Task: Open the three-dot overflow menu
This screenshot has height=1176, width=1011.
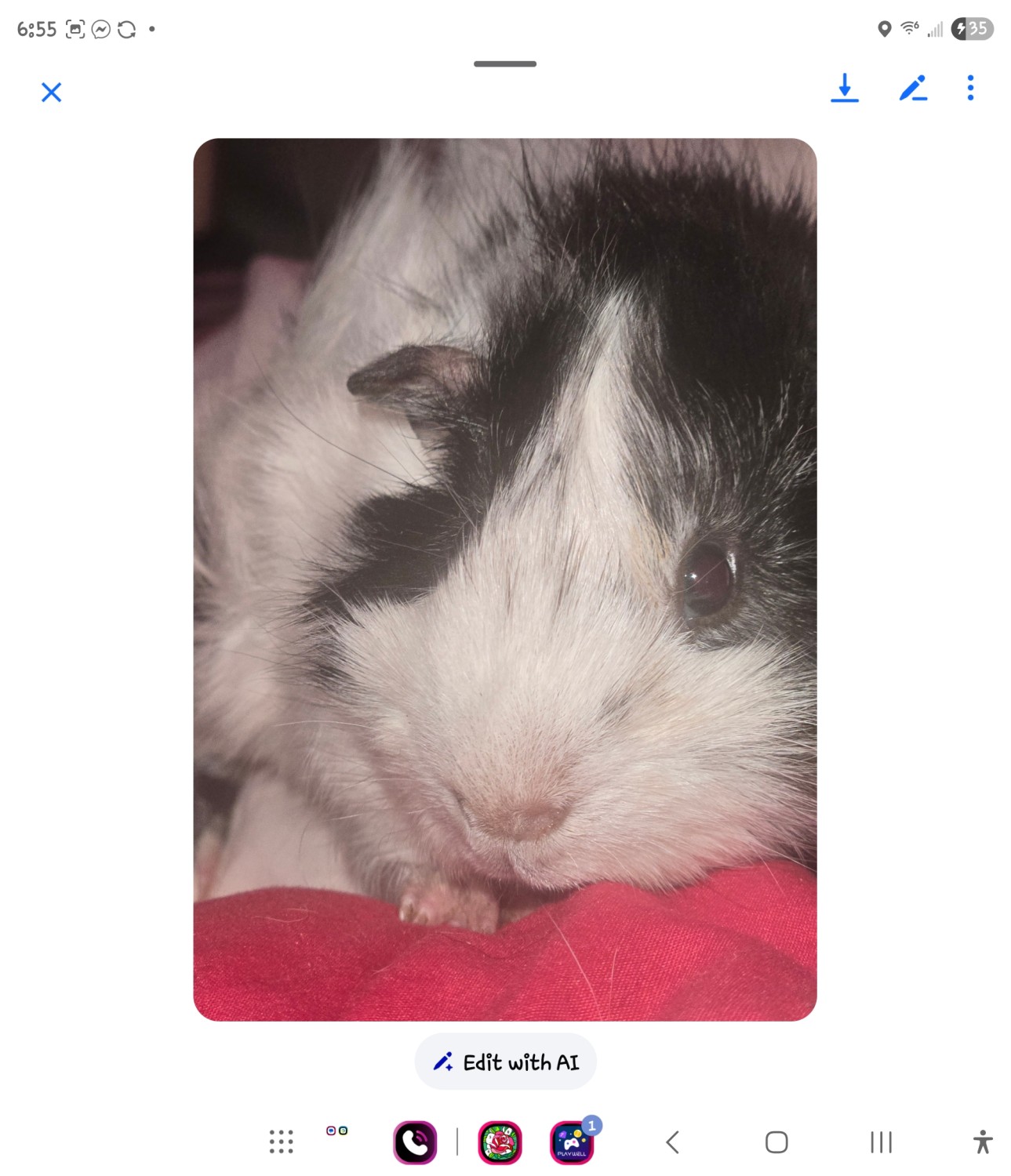Action: tap(970, 89)
